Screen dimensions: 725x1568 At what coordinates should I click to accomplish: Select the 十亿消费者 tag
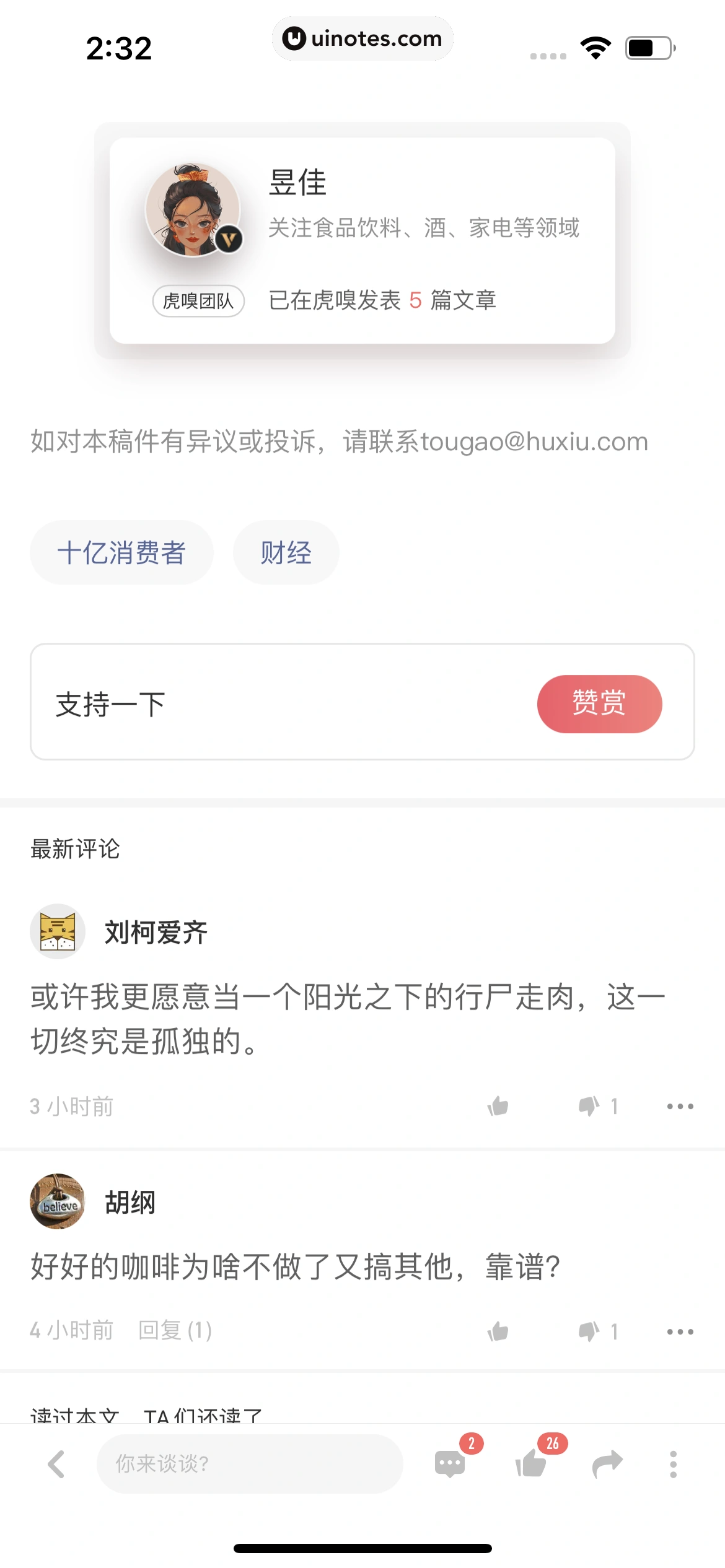(x=121, y=552)
